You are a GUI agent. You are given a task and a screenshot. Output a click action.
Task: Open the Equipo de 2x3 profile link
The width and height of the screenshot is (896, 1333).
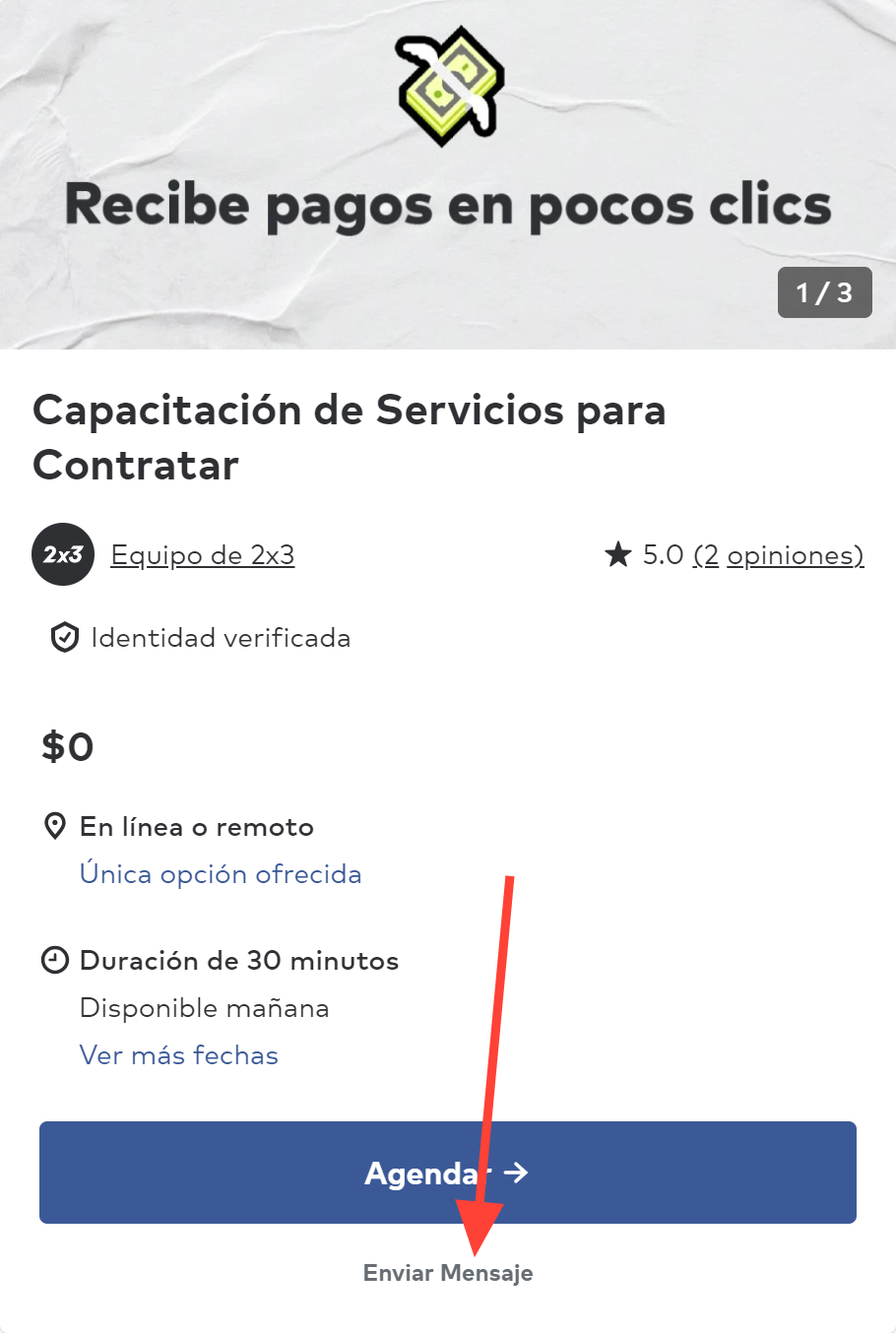(202, 555)
